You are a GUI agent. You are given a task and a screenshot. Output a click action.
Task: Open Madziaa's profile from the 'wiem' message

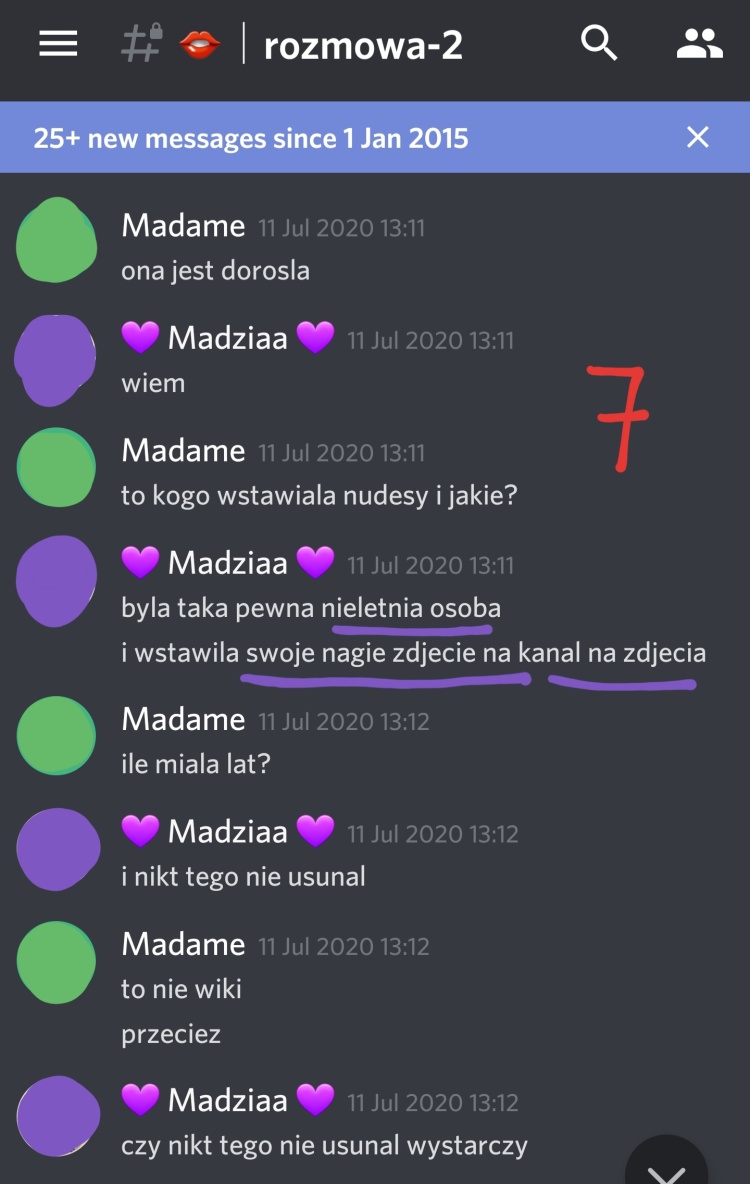click(x=56, y=358)
